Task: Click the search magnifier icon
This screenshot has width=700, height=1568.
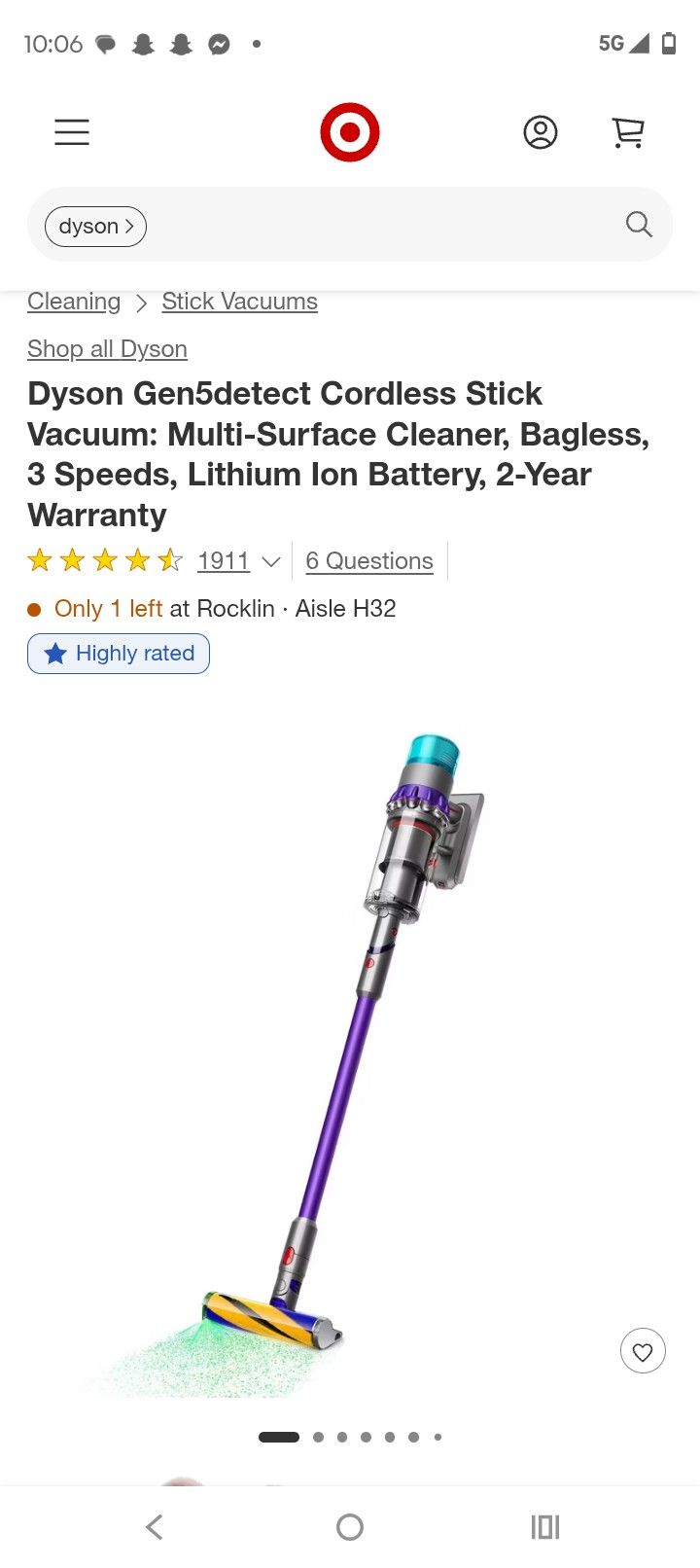Action: 639,225
